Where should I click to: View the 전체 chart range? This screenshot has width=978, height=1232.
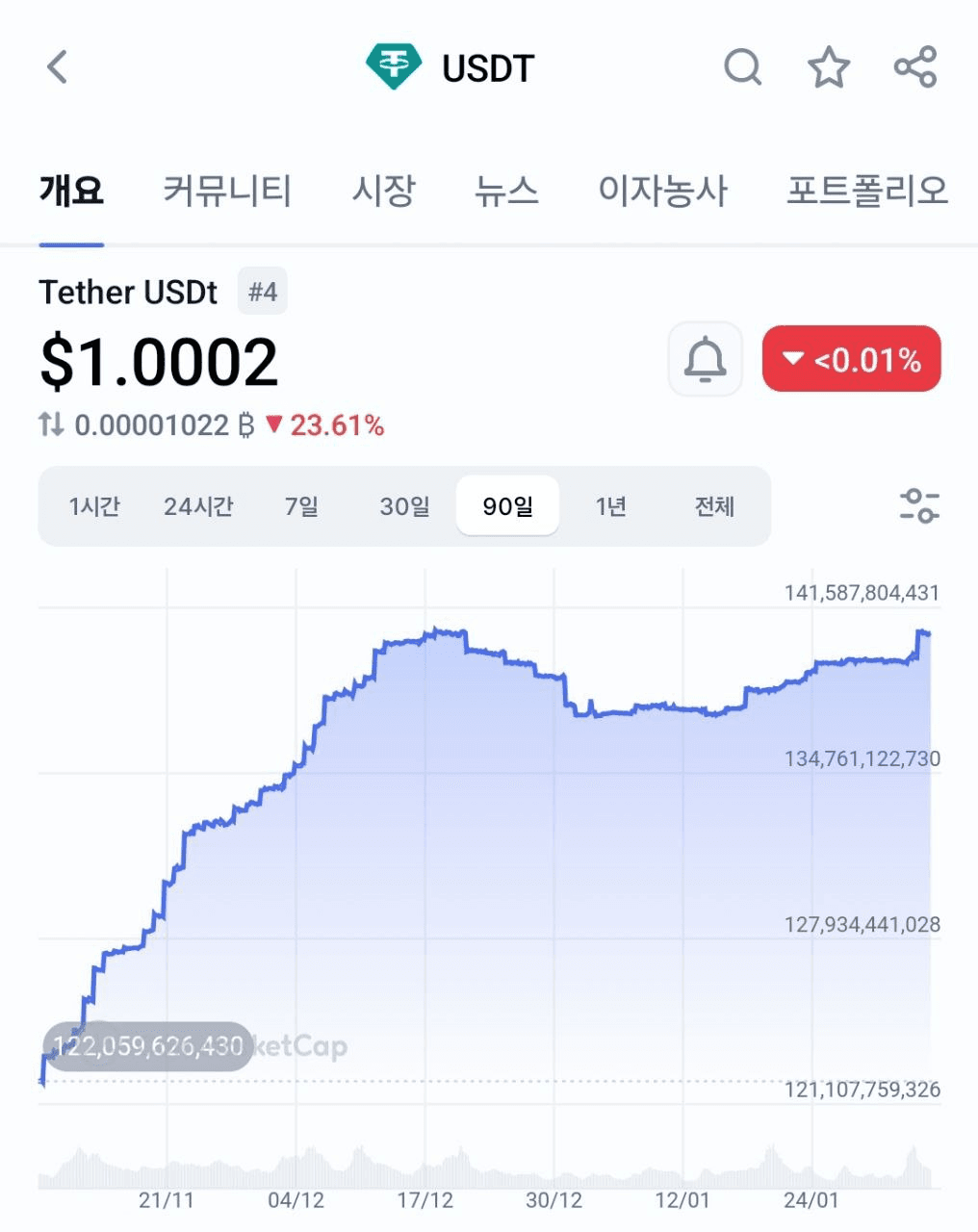pyautogui.click(x=714, y=506)
